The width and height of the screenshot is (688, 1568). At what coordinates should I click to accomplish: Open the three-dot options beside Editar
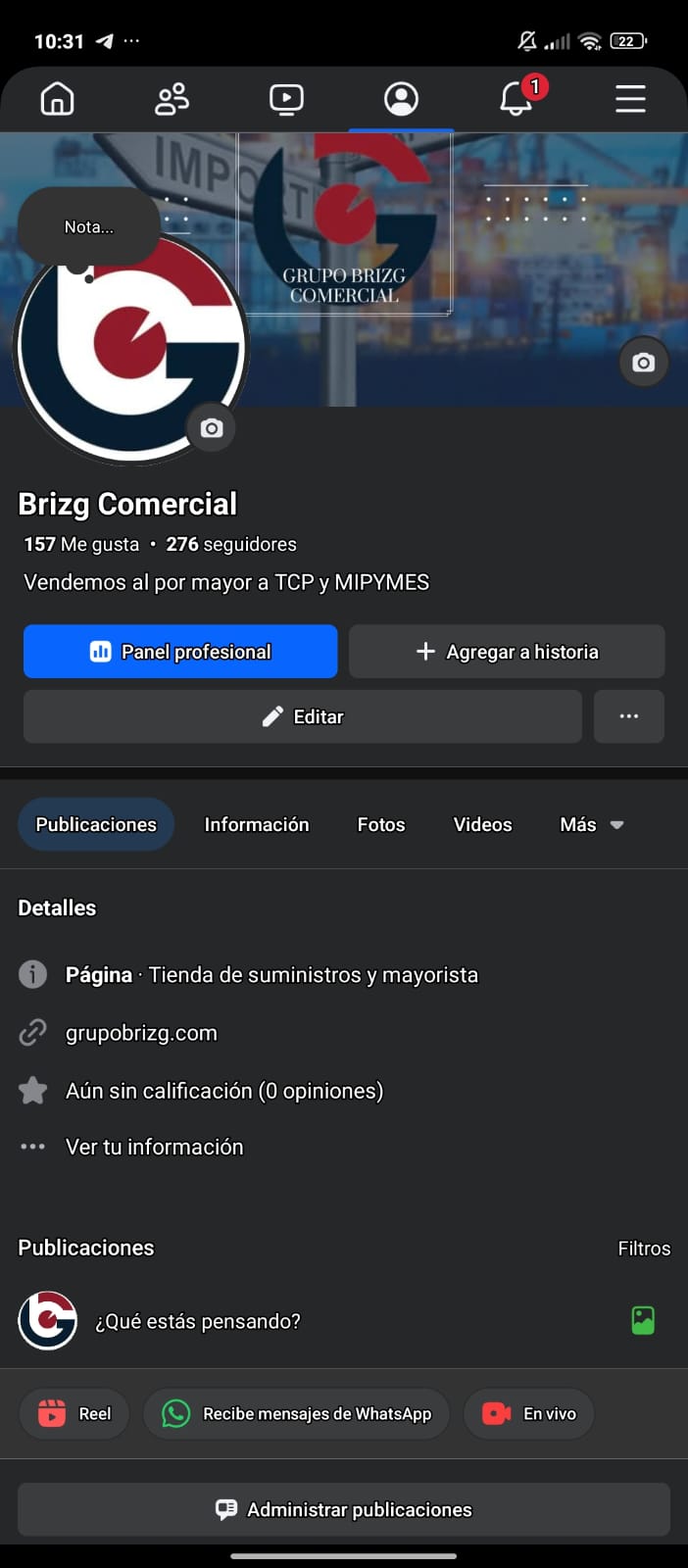629,716
